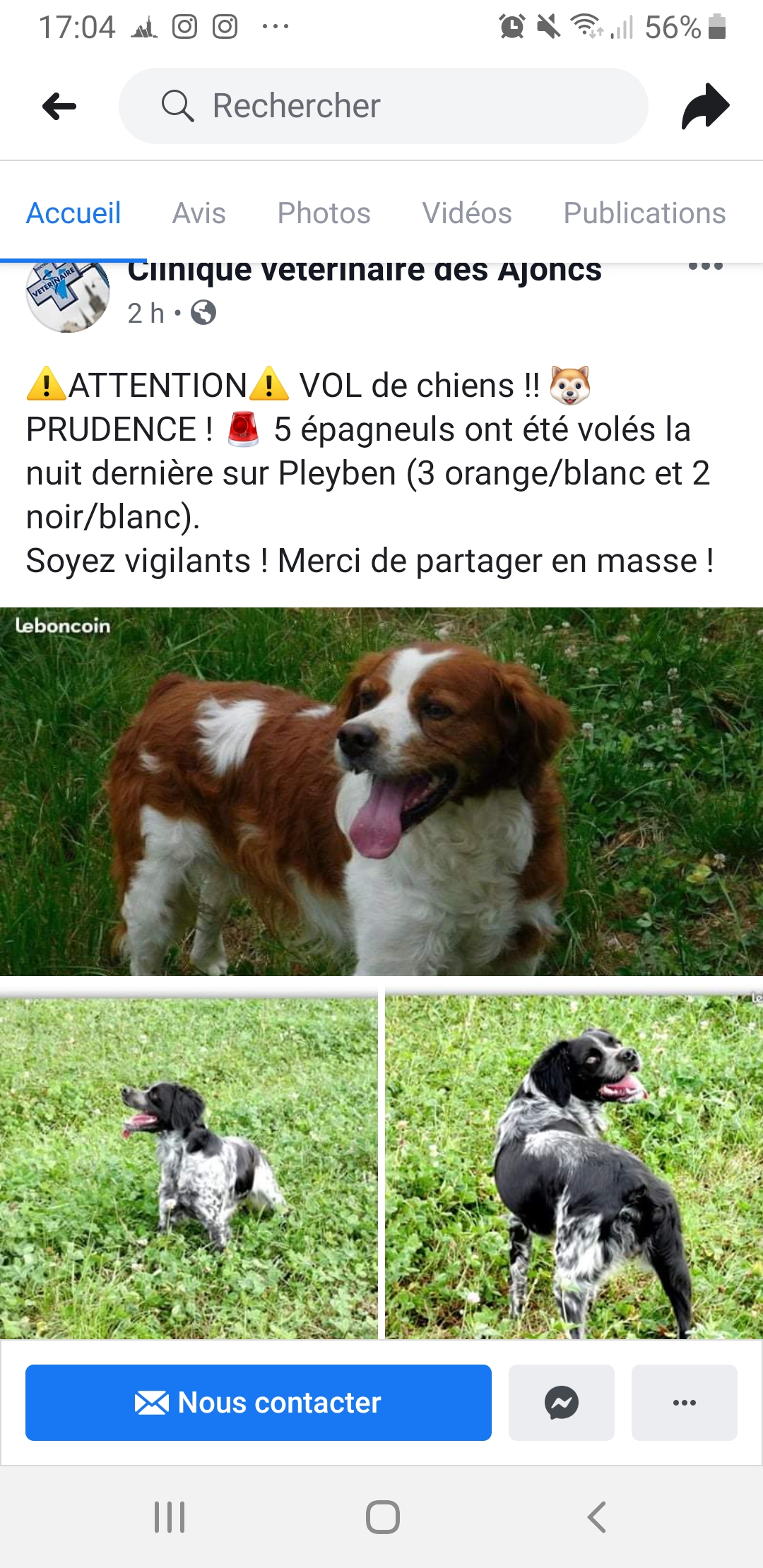Viewport: 763px width, 1568px height.
Task: Share this page via the arrow icon
Action: tap(704, 107)
